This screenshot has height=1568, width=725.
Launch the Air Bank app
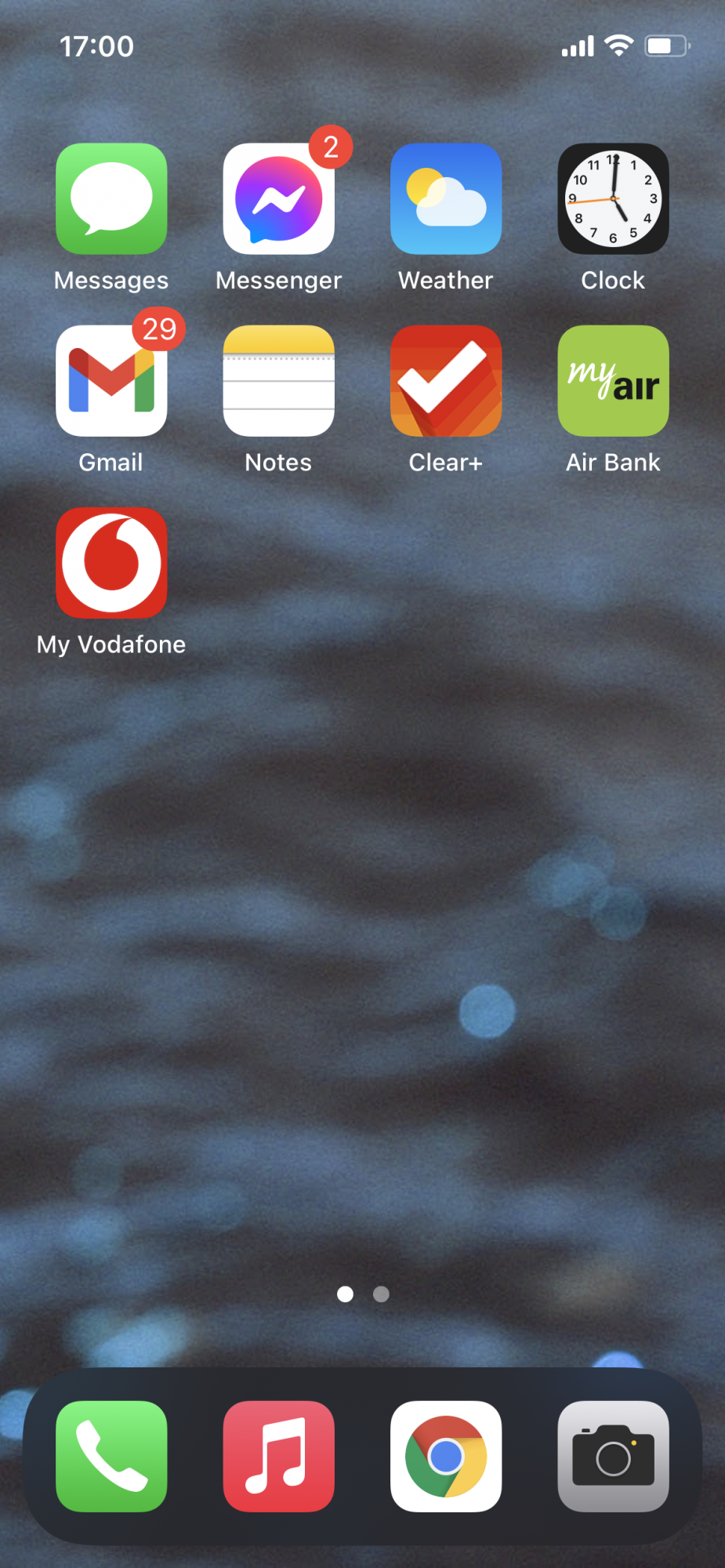tap(613, 381)
